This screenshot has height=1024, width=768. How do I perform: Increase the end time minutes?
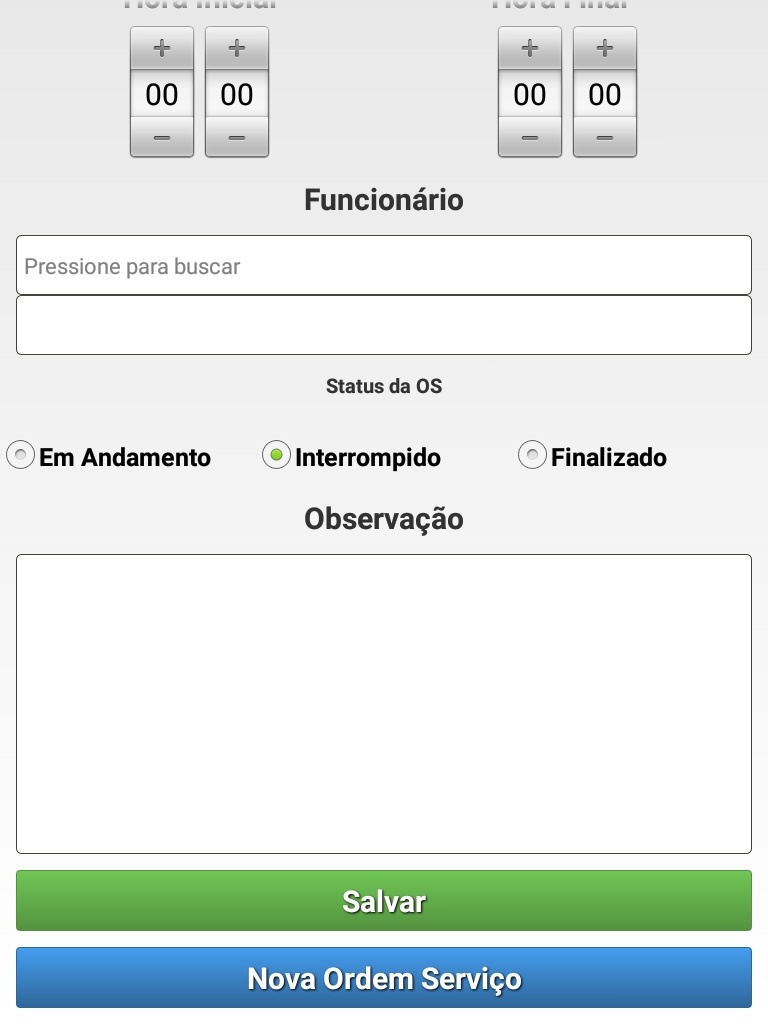coord(605,48)
